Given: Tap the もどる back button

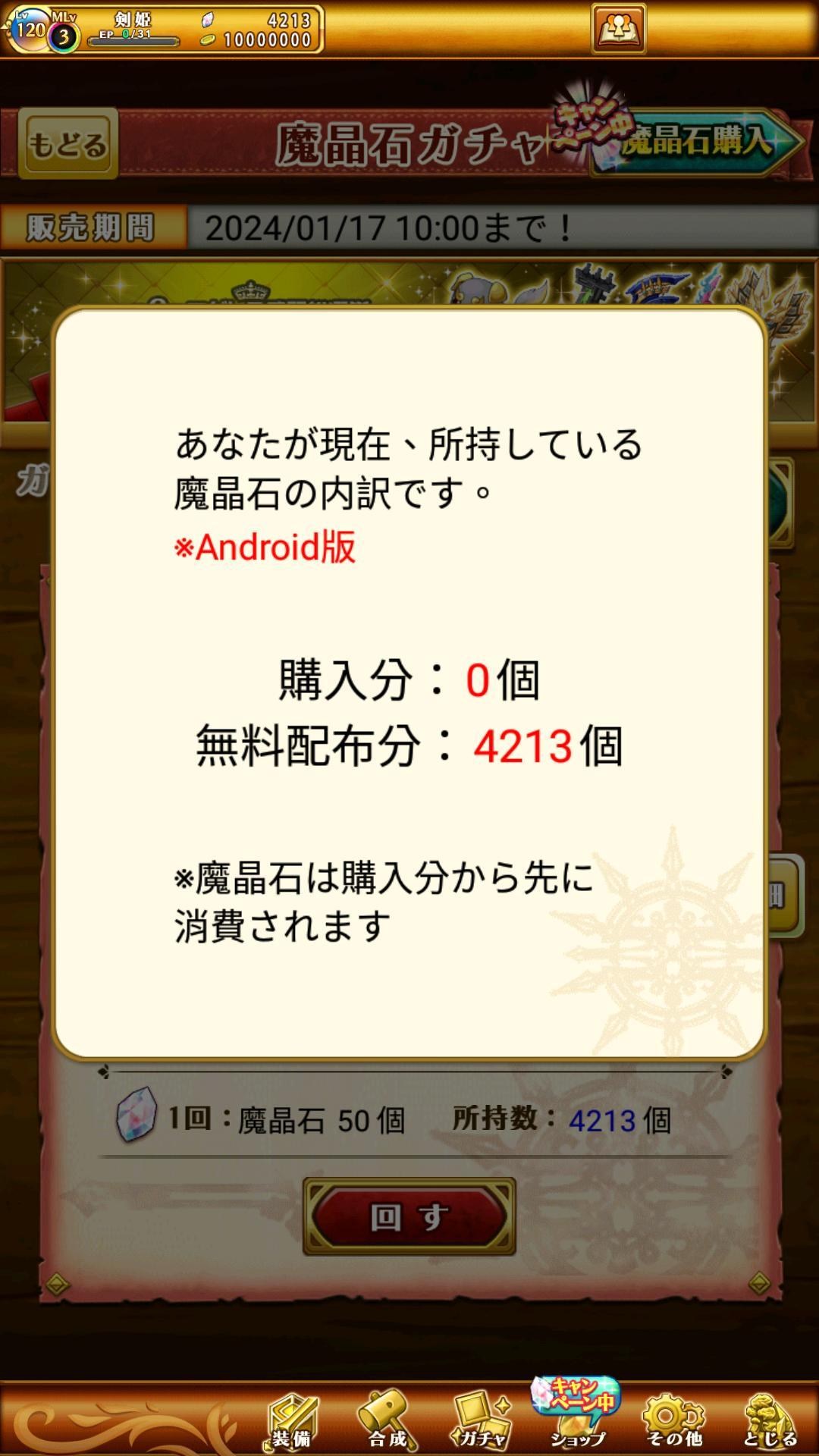Looking at the screenshot, I should 67,143.
